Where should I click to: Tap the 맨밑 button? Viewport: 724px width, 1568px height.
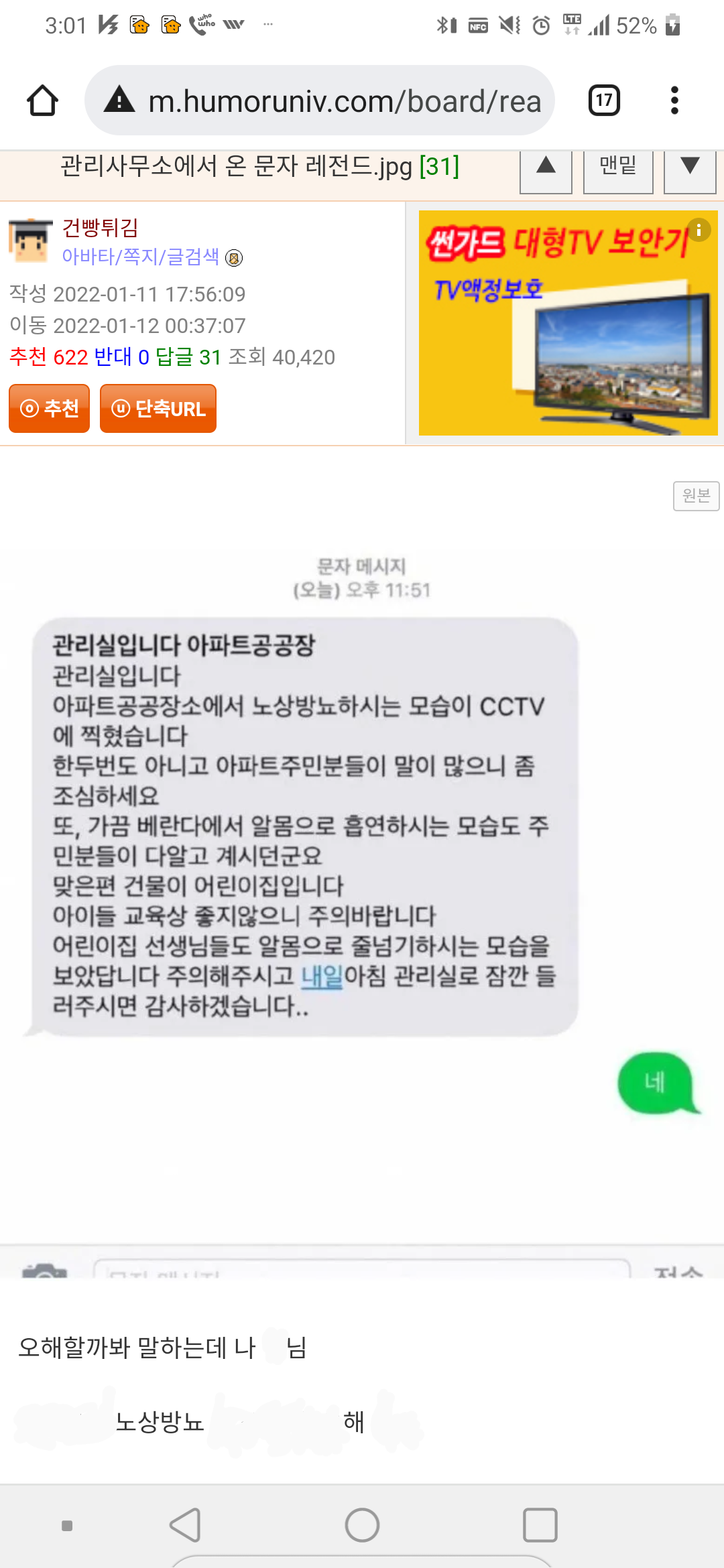(618, 171)
